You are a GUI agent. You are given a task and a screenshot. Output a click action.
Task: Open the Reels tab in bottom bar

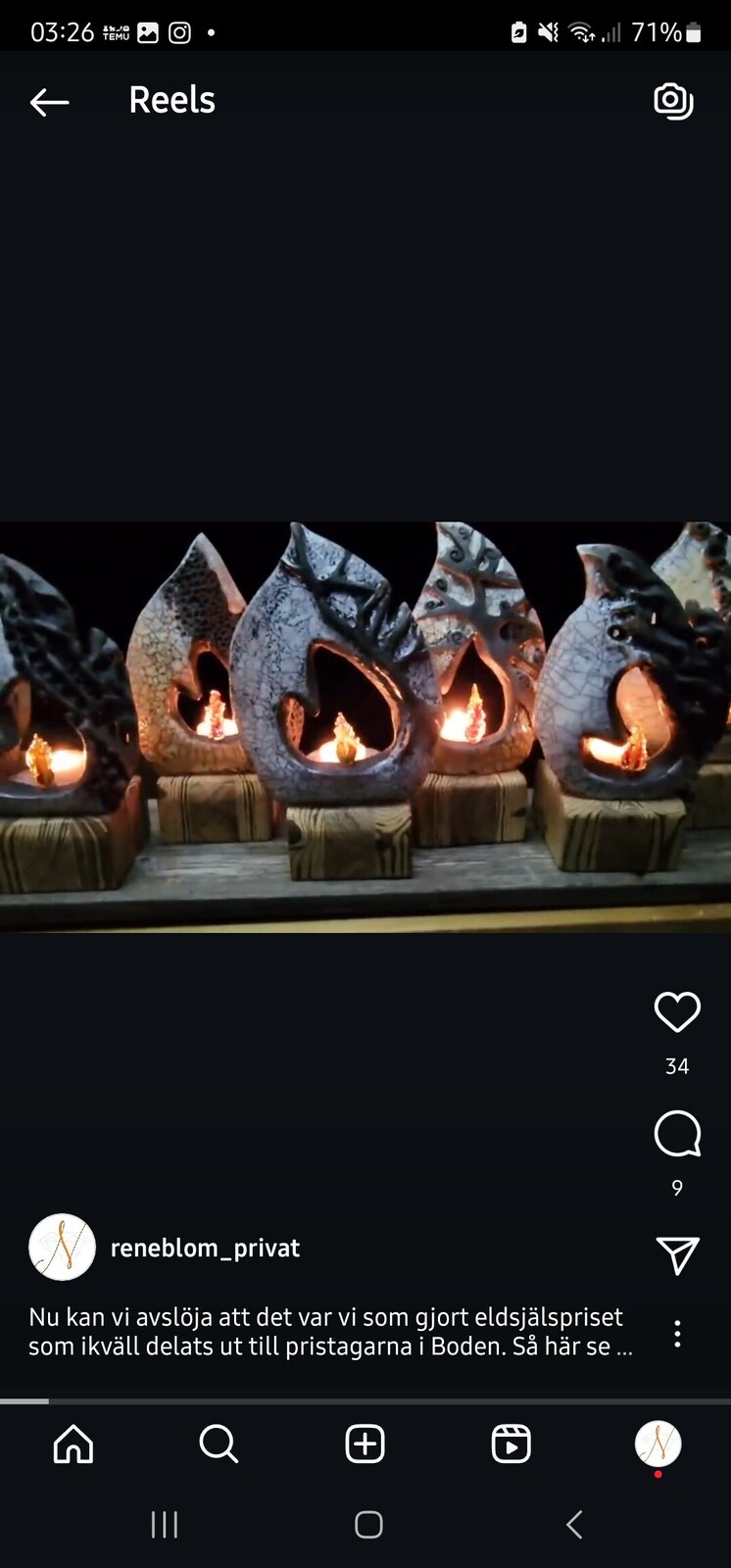pyautogui.click(x=511, y=1444)
